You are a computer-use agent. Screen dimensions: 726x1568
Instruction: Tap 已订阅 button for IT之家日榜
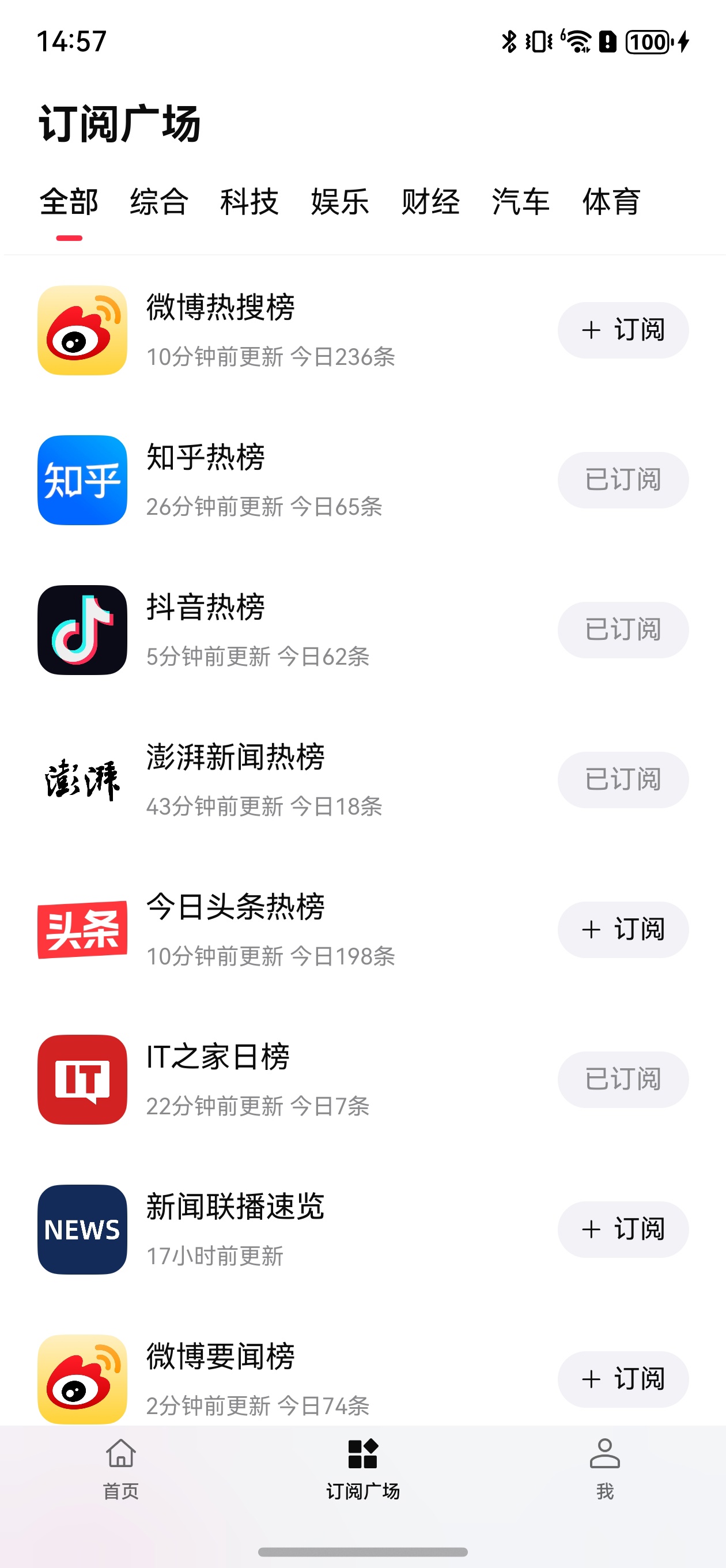(623, 1079)
